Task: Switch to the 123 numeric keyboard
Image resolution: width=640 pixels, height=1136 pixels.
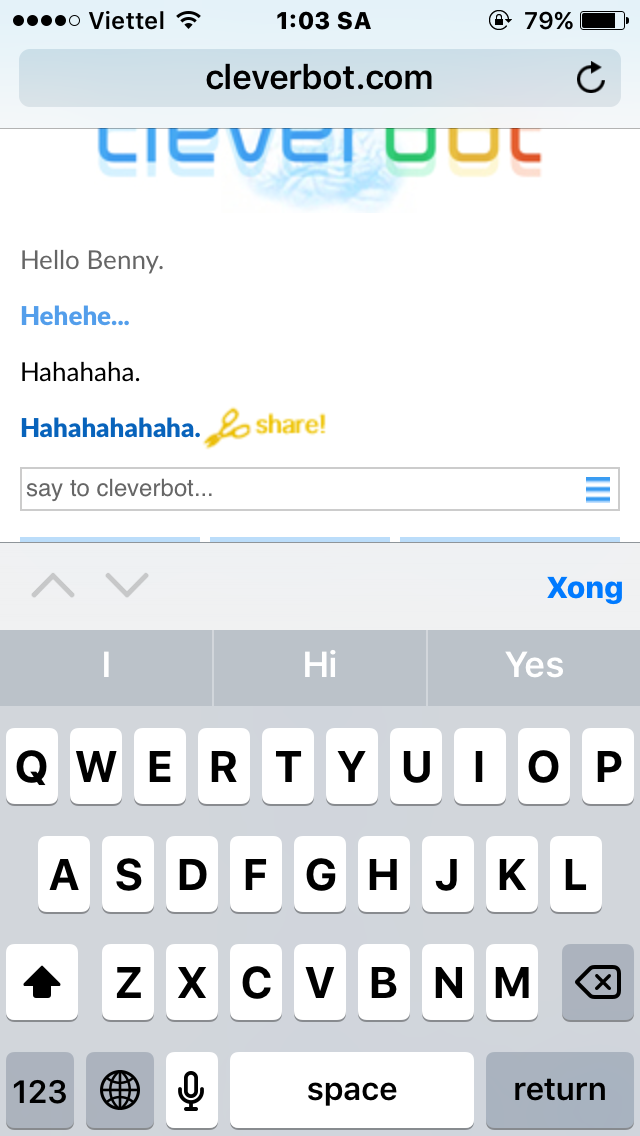Action: pos(40,1090)
